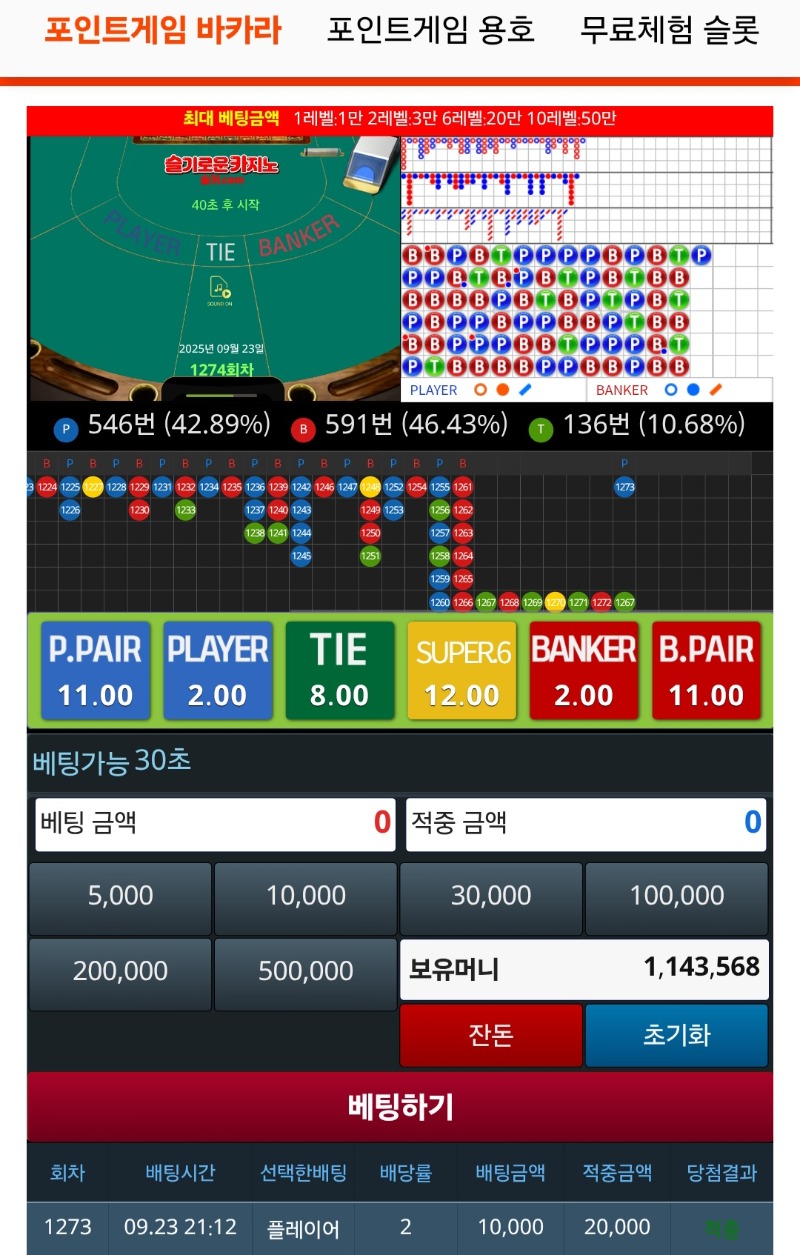Tap the 베팅 금액 field
Screen dimensions: 800x1255
click(215, 824)
